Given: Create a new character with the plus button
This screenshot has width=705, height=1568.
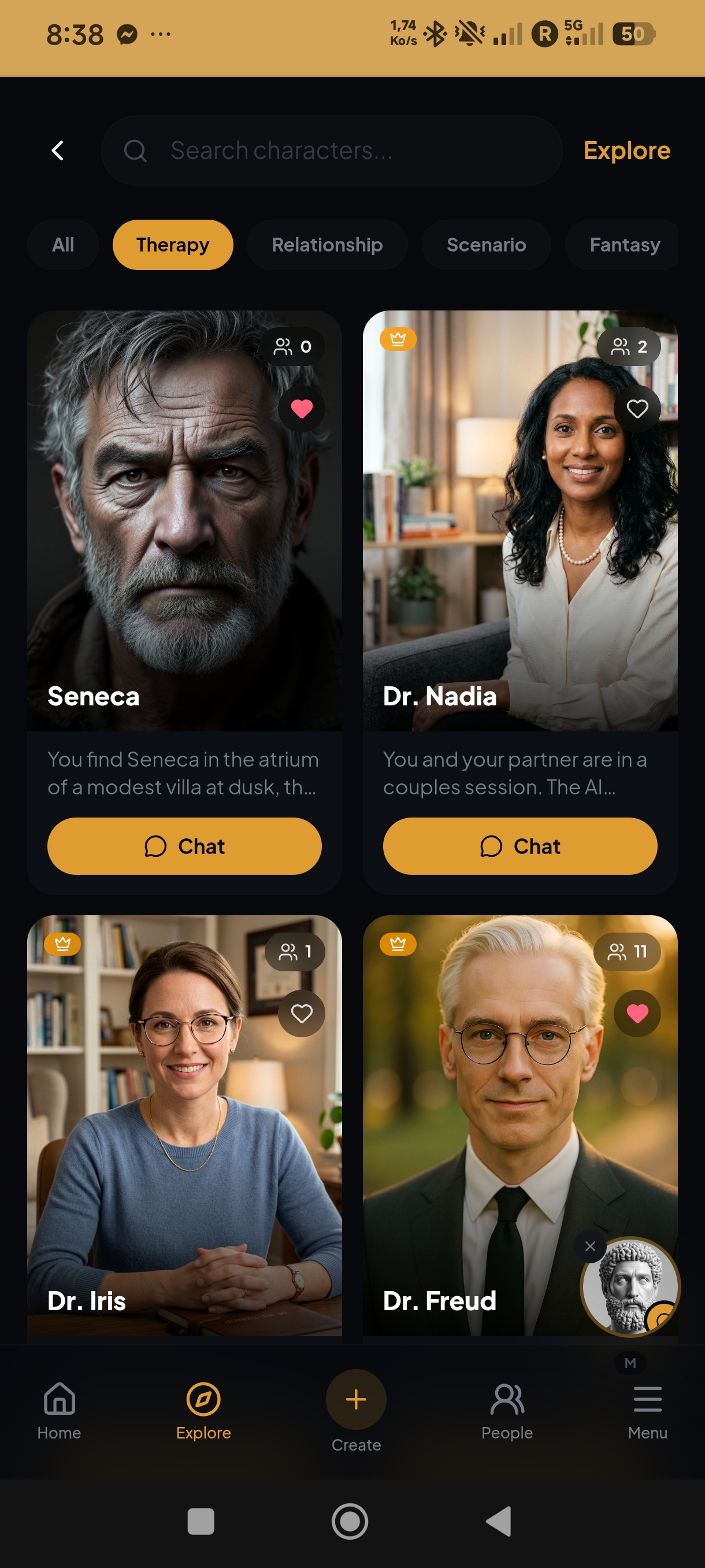Looking at the screenshot, I should [x=356, y=1399].
